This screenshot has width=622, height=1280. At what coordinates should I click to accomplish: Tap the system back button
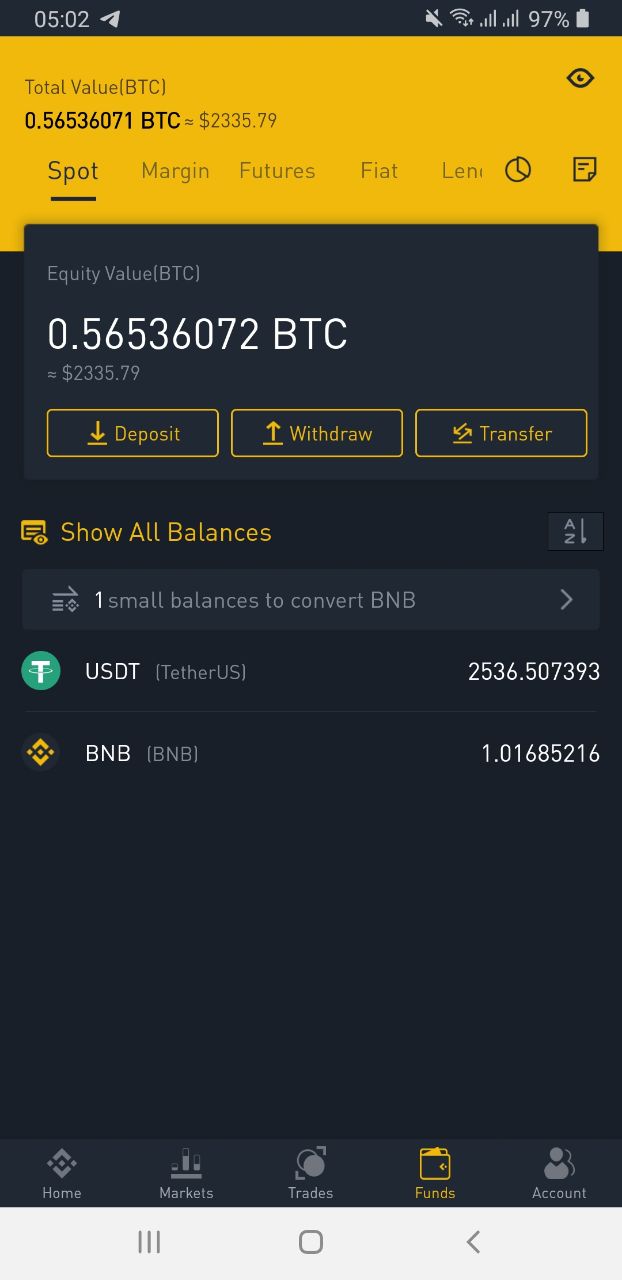tap(473, 1242)
